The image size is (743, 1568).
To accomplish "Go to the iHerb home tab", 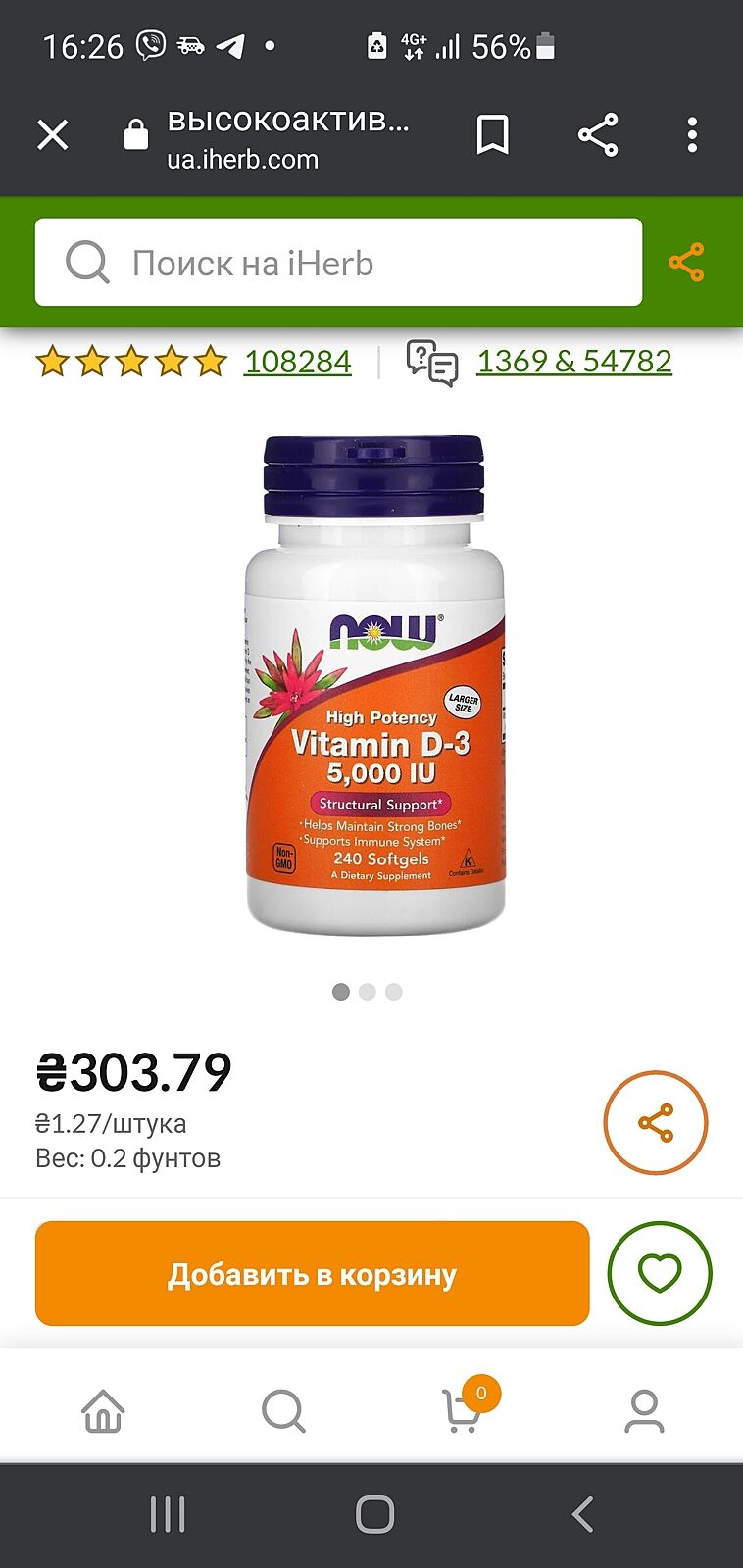I will [103, 1412].
